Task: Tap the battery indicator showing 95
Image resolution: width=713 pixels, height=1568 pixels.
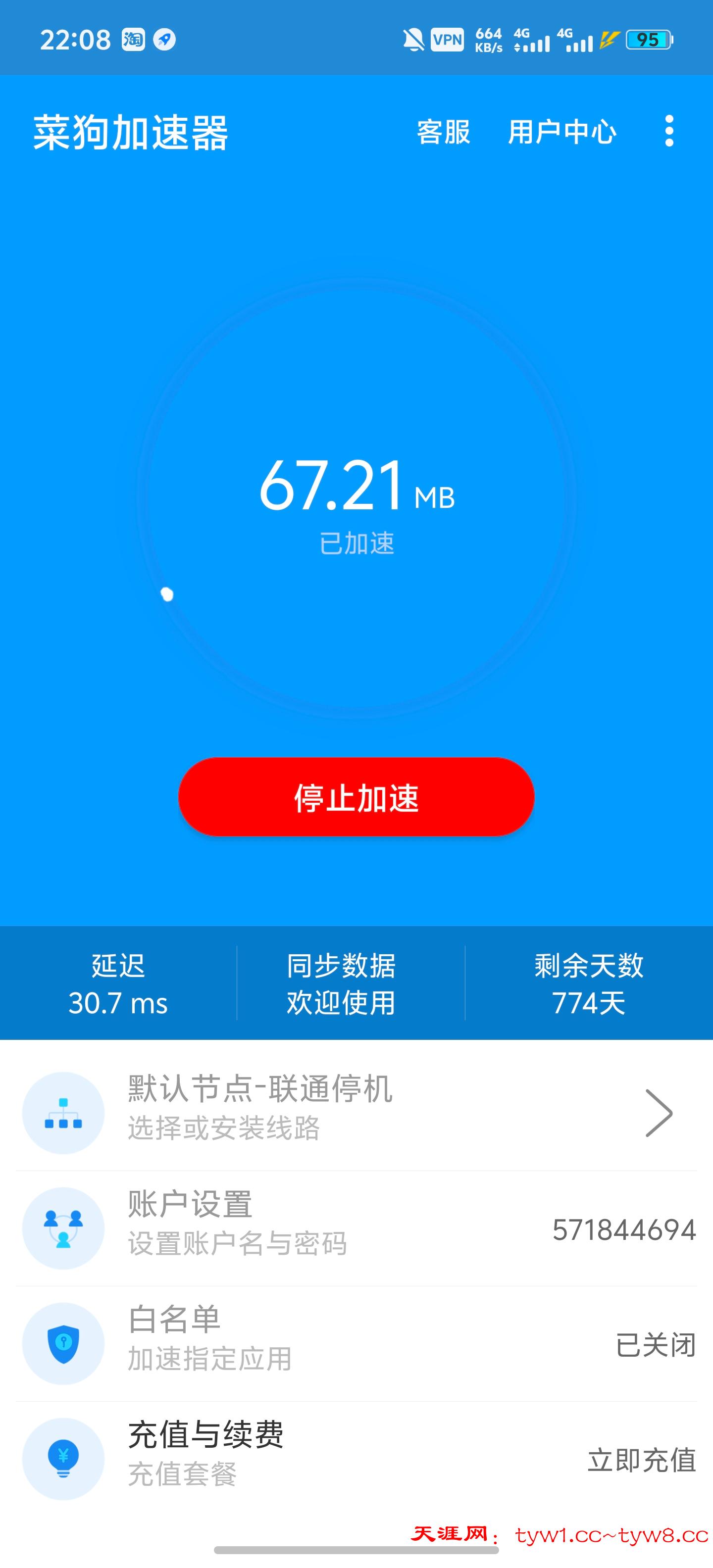Action: (x=647, y=38)
